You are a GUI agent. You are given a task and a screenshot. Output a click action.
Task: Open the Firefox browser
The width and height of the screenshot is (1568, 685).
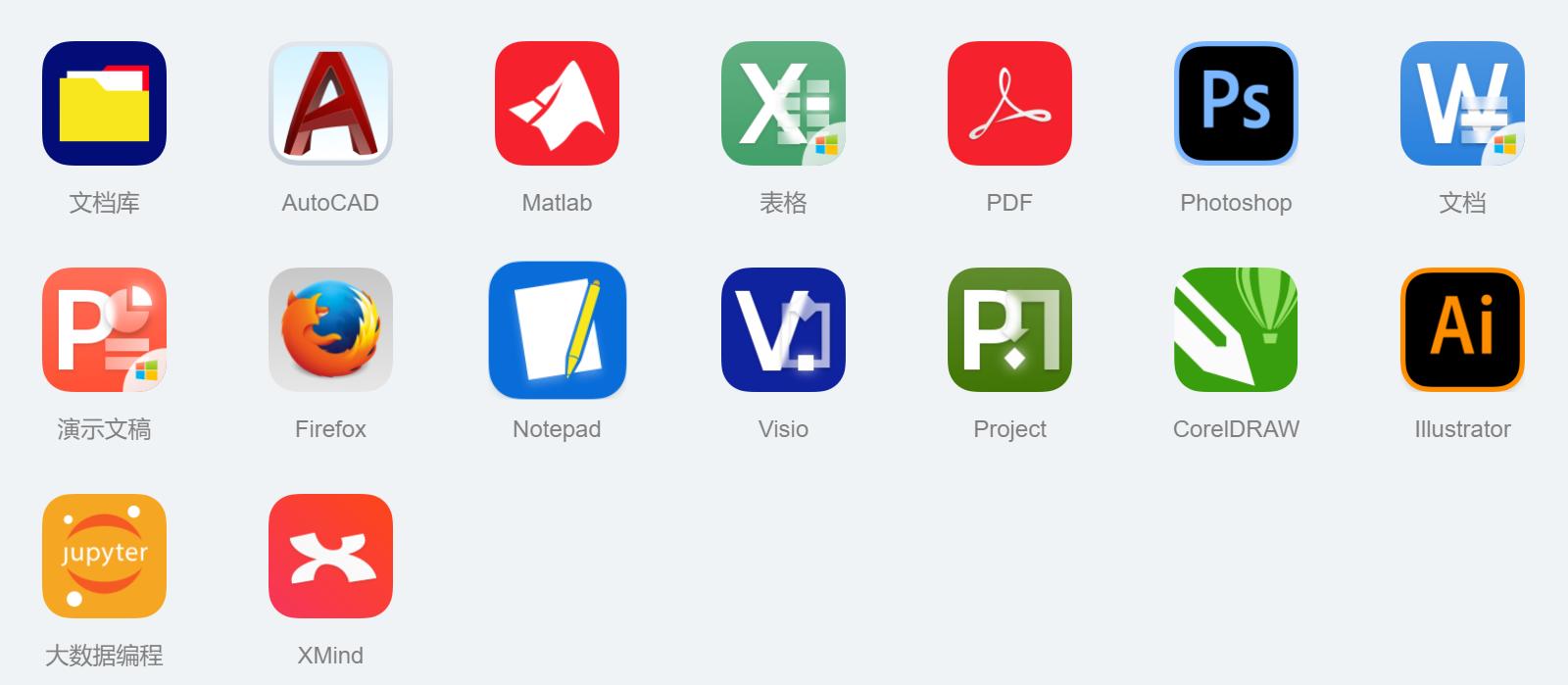coord(330,330)
